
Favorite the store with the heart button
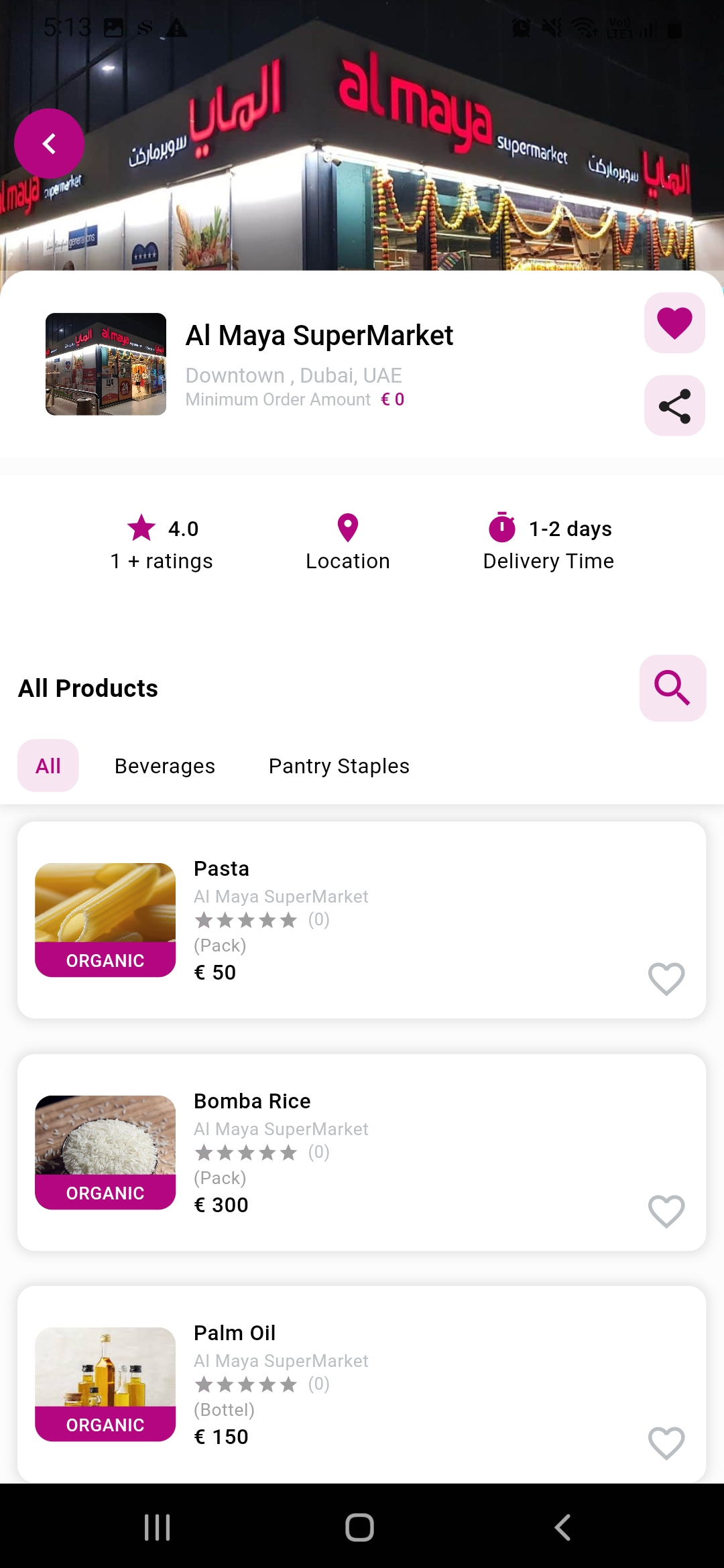[x=674, y=322]
